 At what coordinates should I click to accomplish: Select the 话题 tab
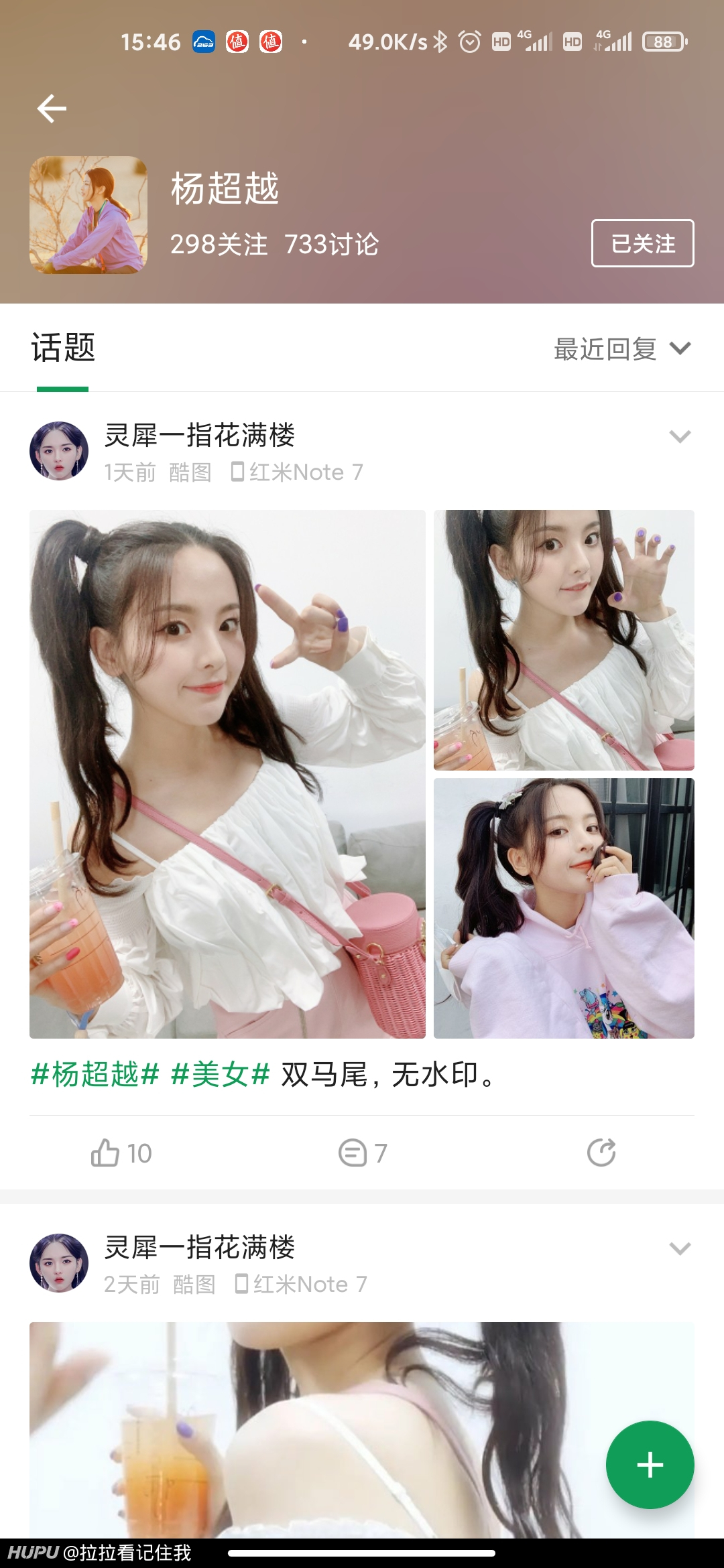63,348
